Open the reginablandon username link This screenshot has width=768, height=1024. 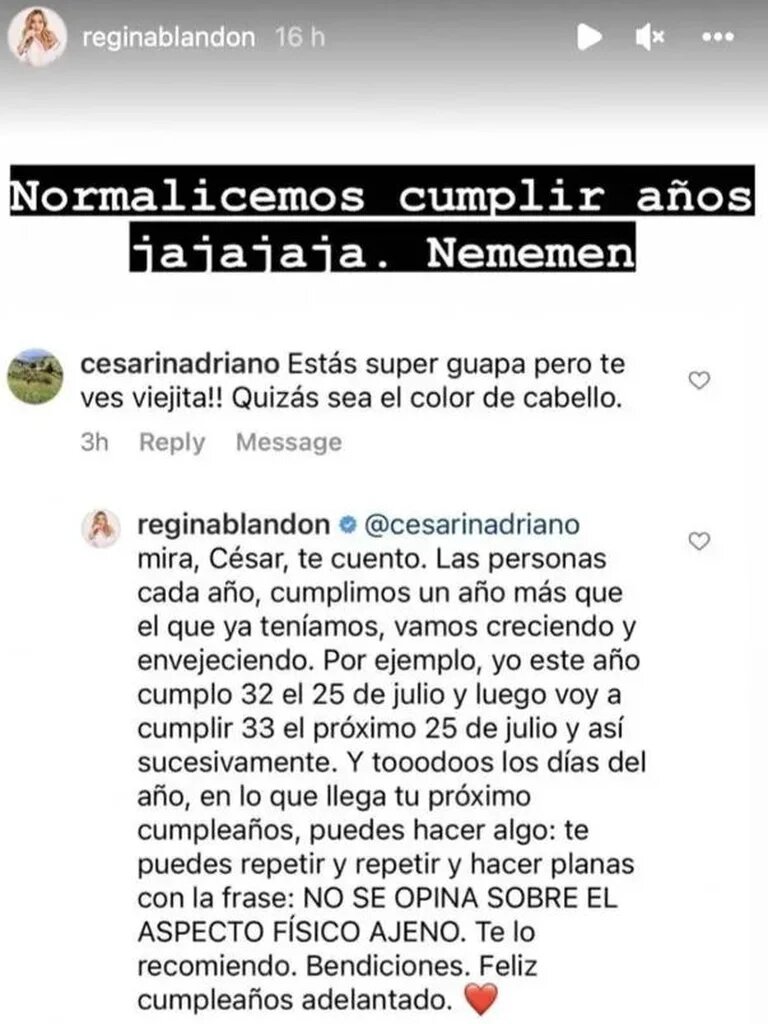(166, 39)
